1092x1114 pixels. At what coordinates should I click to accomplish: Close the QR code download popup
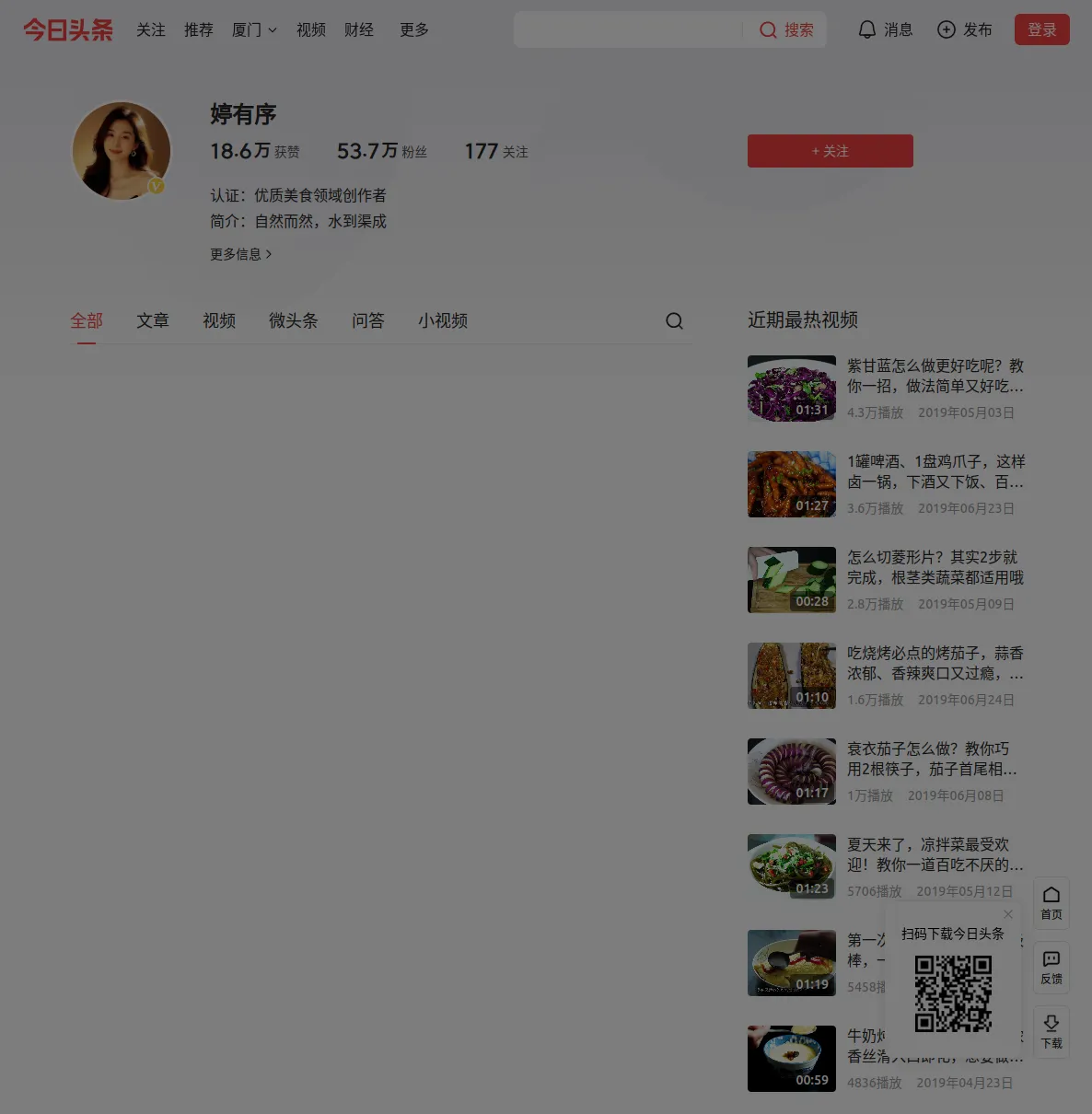tap(1008, 914)
